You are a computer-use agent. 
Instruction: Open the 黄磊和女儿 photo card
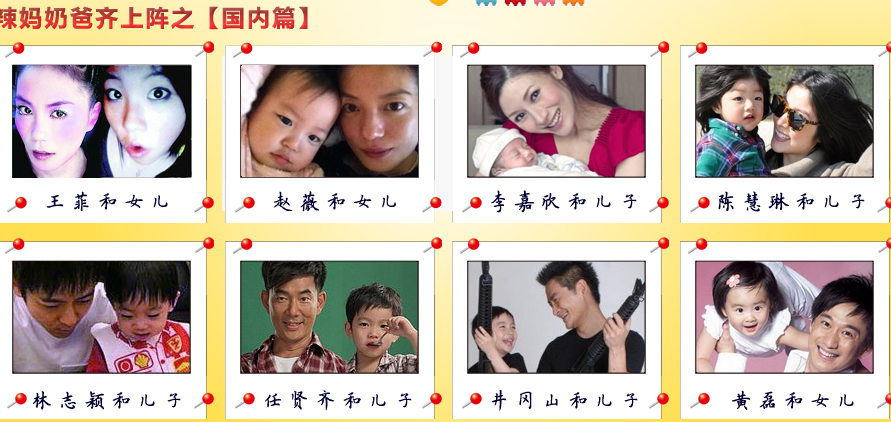[784, 317]
